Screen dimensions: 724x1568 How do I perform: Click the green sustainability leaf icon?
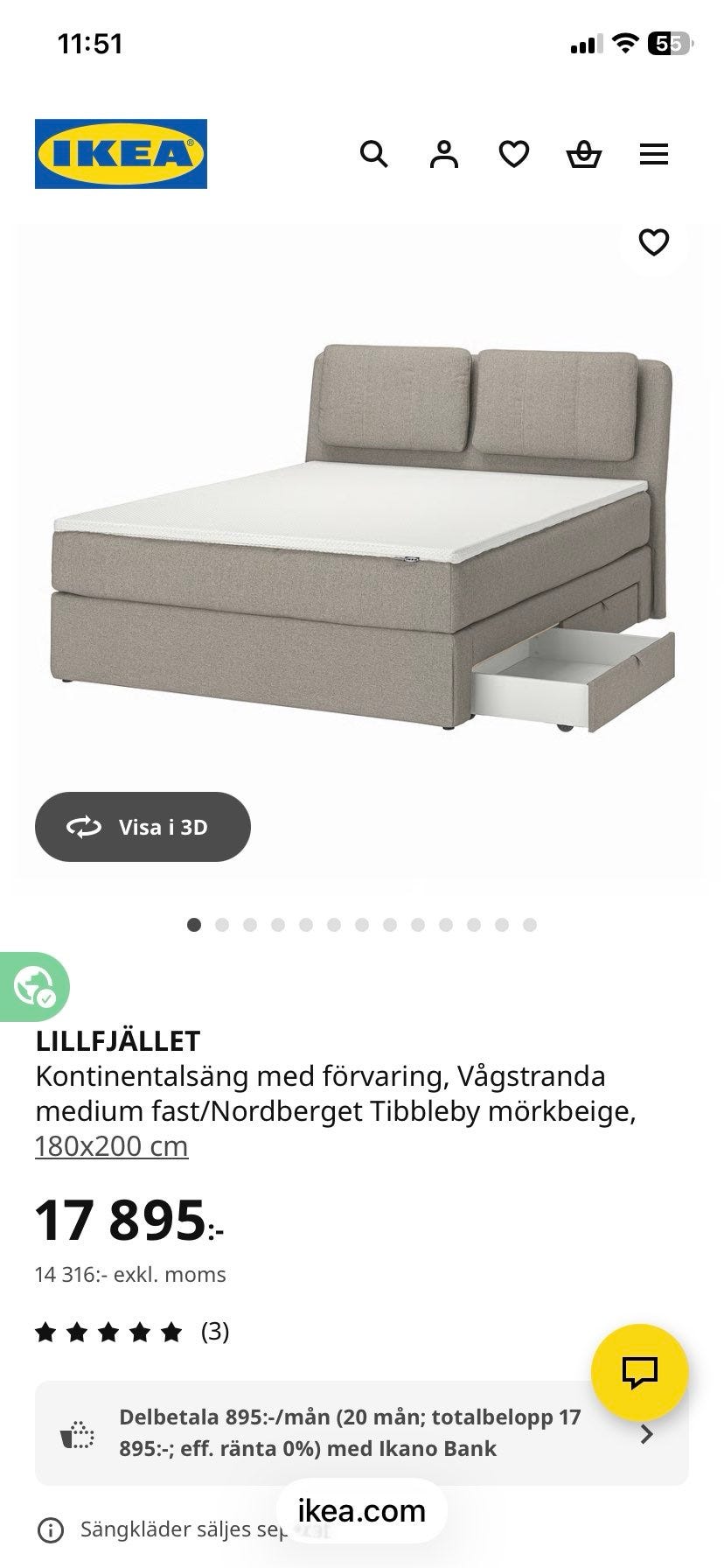(x=35, y=985)
